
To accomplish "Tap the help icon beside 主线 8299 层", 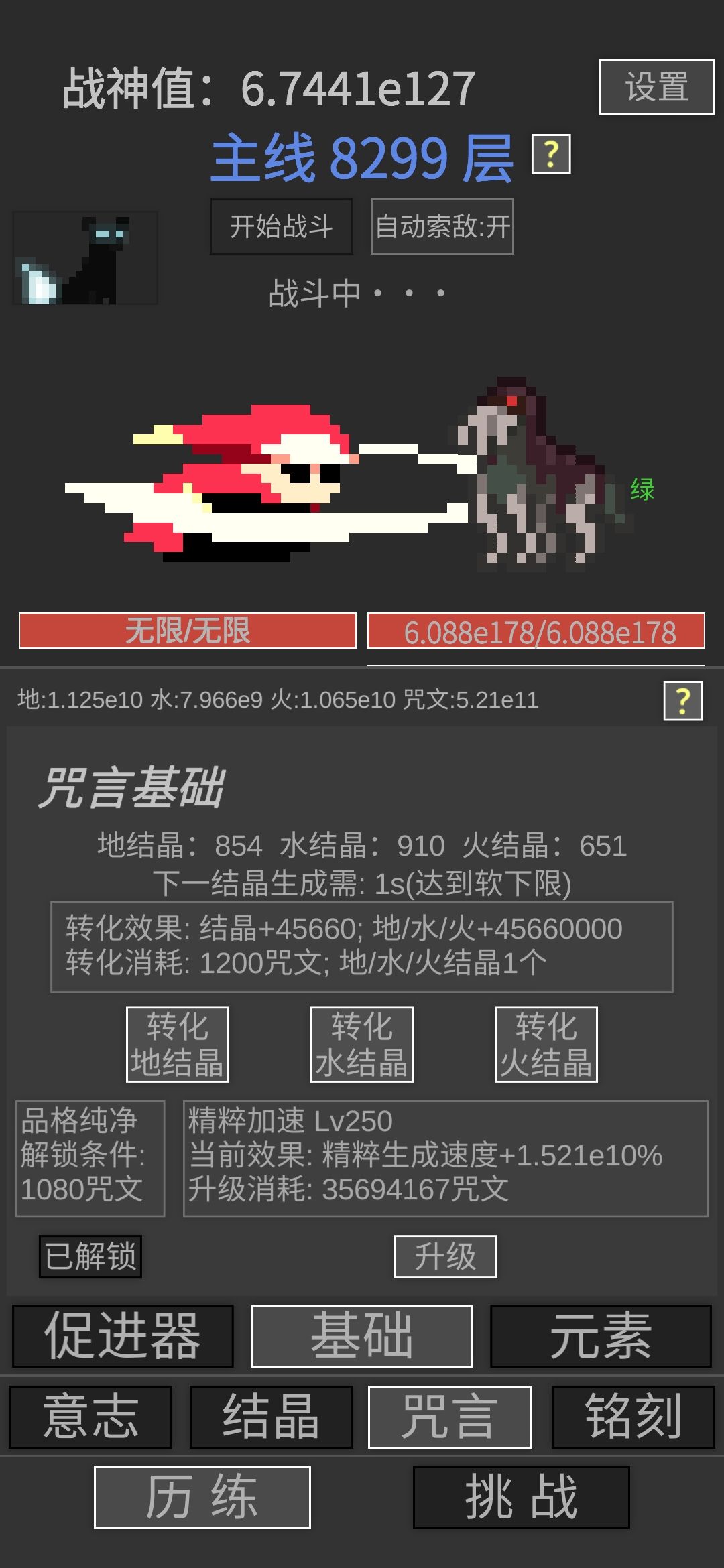I will tap(551, 154).
